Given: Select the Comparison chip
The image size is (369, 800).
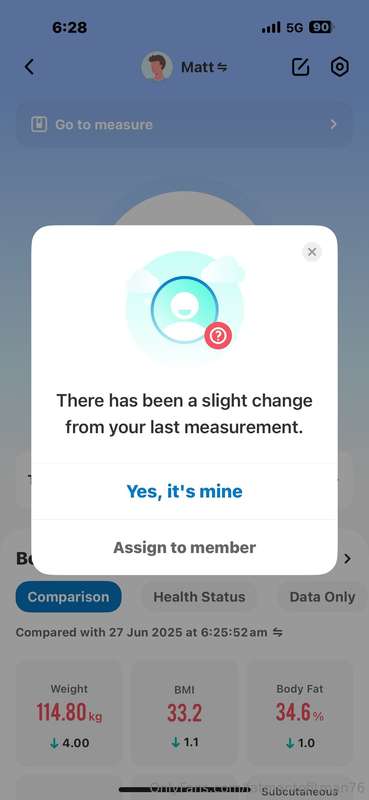Looking at the screenshot, I should tap(68, 597).
